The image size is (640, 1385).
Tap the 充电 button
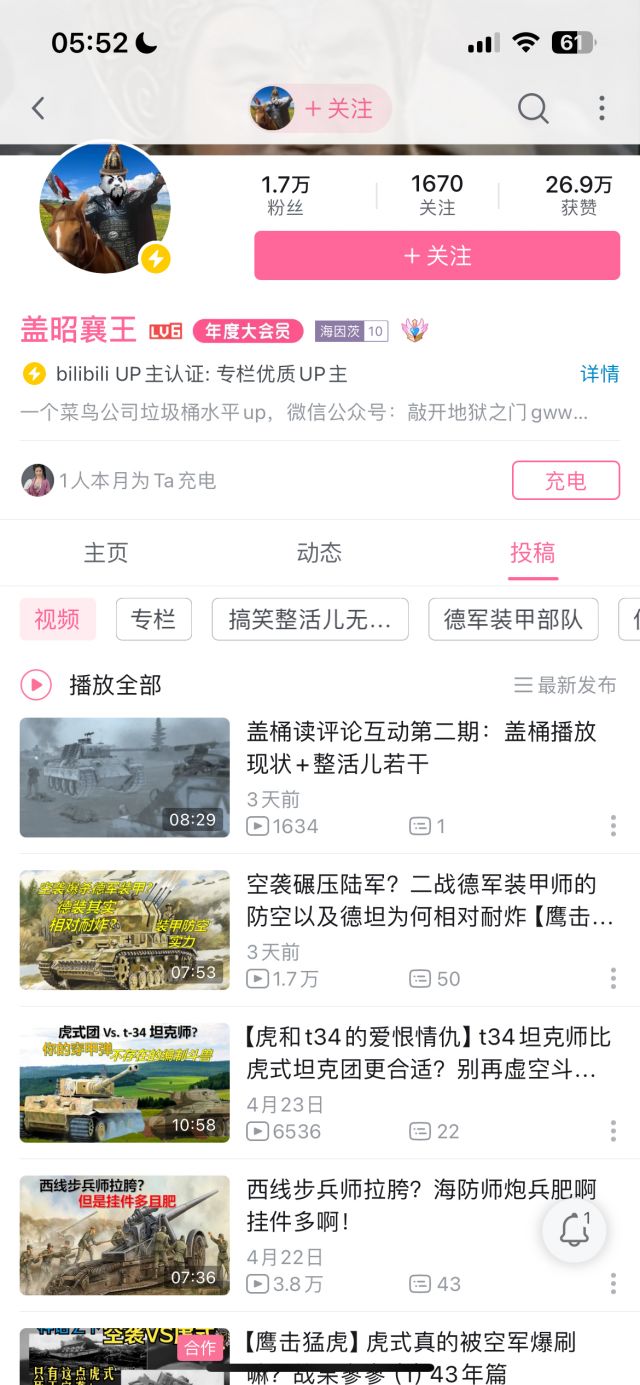tap(565, 480)
